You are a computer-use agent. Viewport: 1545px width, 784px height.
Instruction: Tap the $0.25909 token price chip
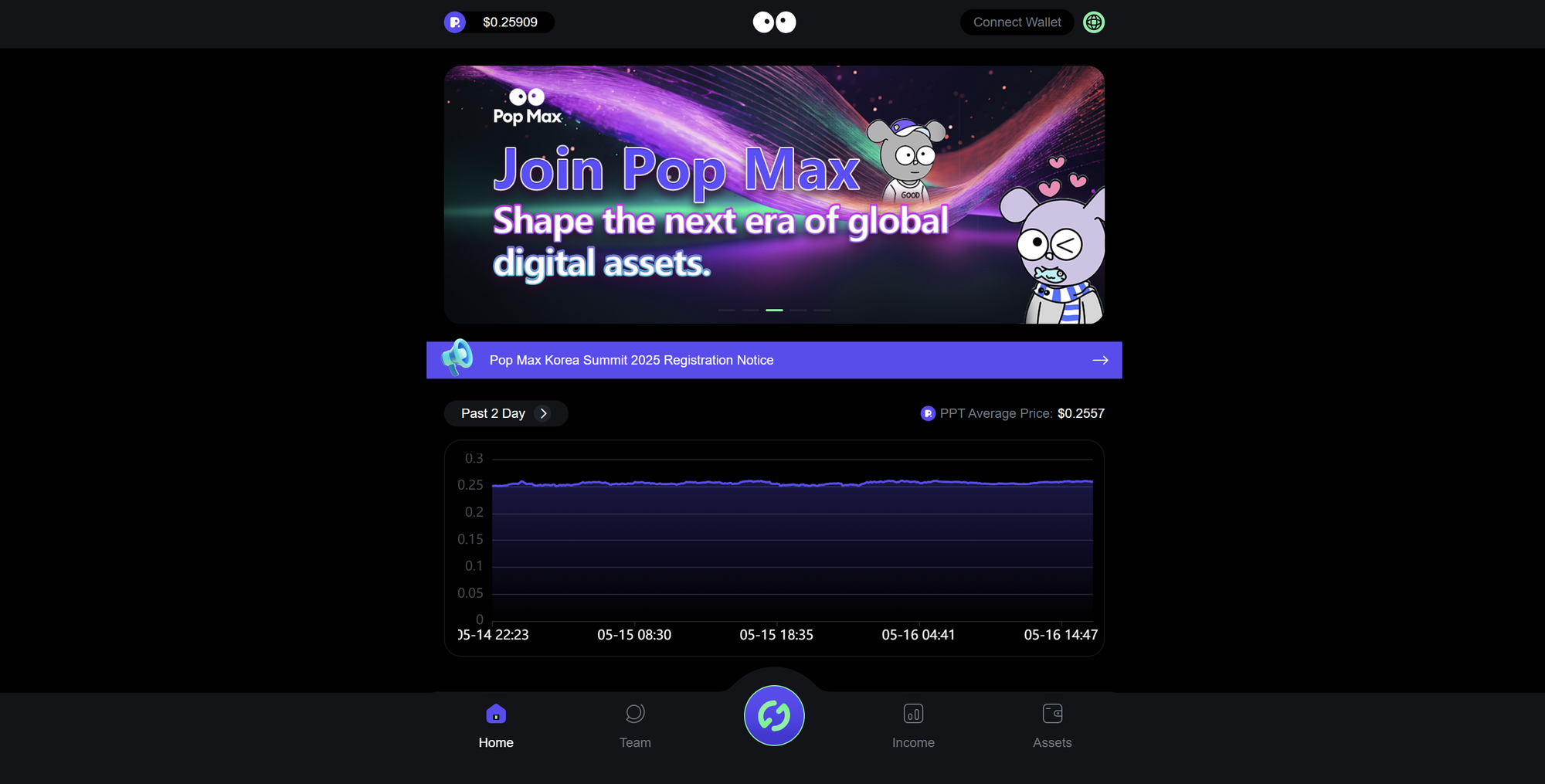click(500, 22)
